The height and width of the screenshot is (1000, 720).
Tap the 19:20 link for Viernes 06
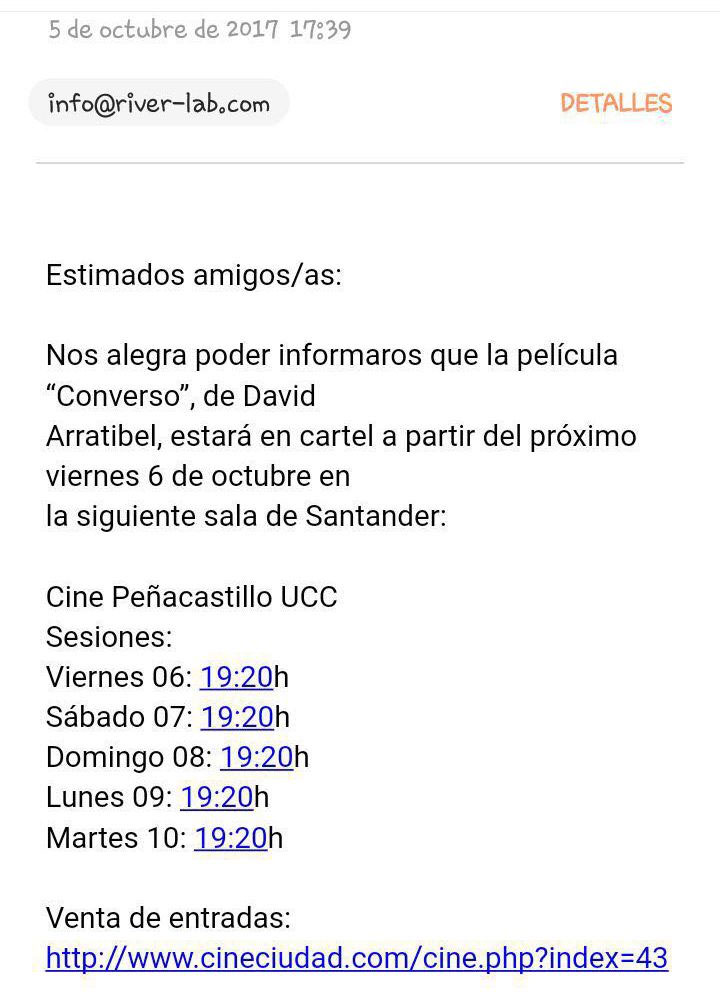pos(236,678)
